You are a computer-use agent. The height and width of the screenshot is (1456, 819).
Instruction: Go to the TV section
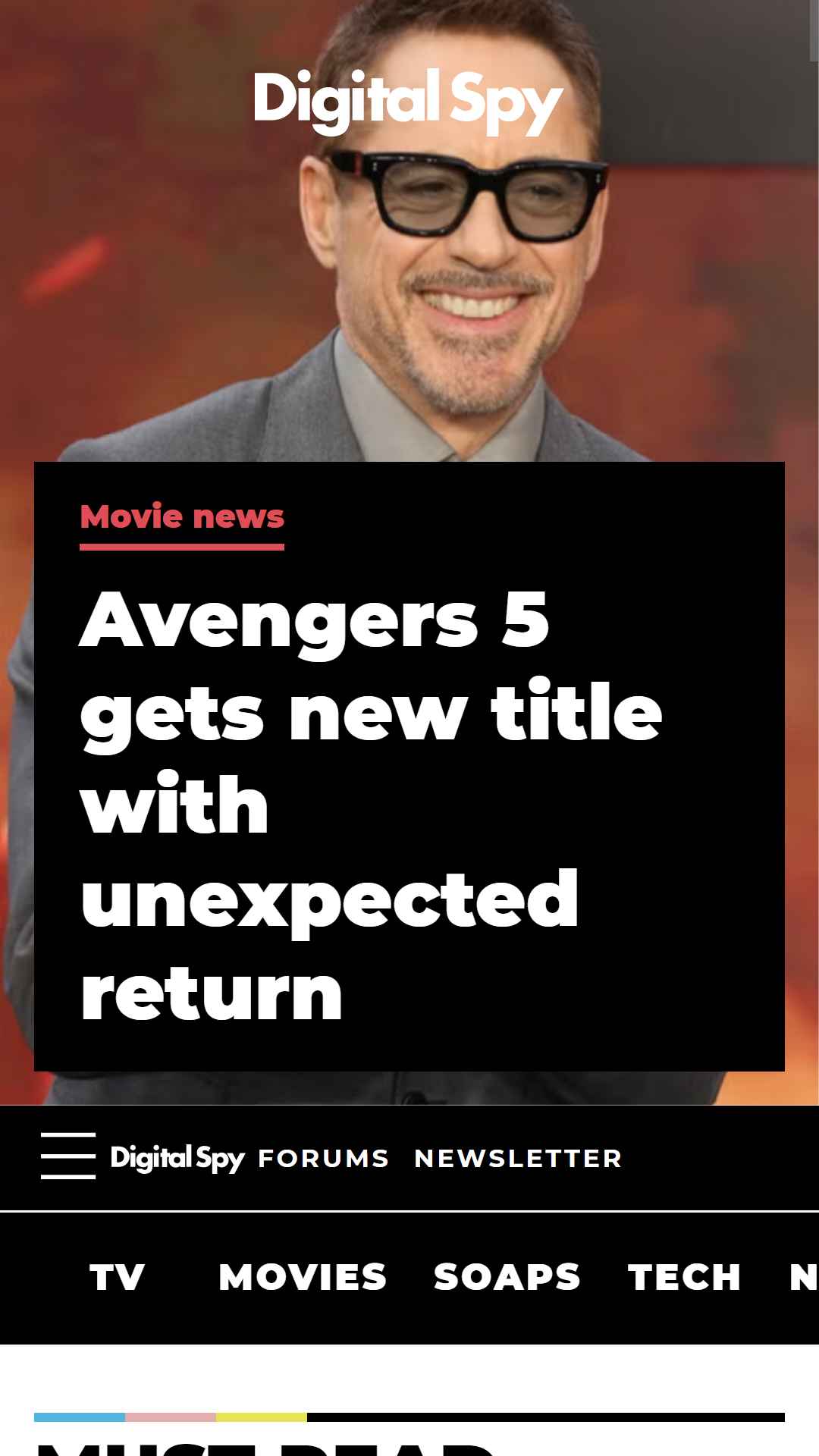click(x=117, y=1277)
